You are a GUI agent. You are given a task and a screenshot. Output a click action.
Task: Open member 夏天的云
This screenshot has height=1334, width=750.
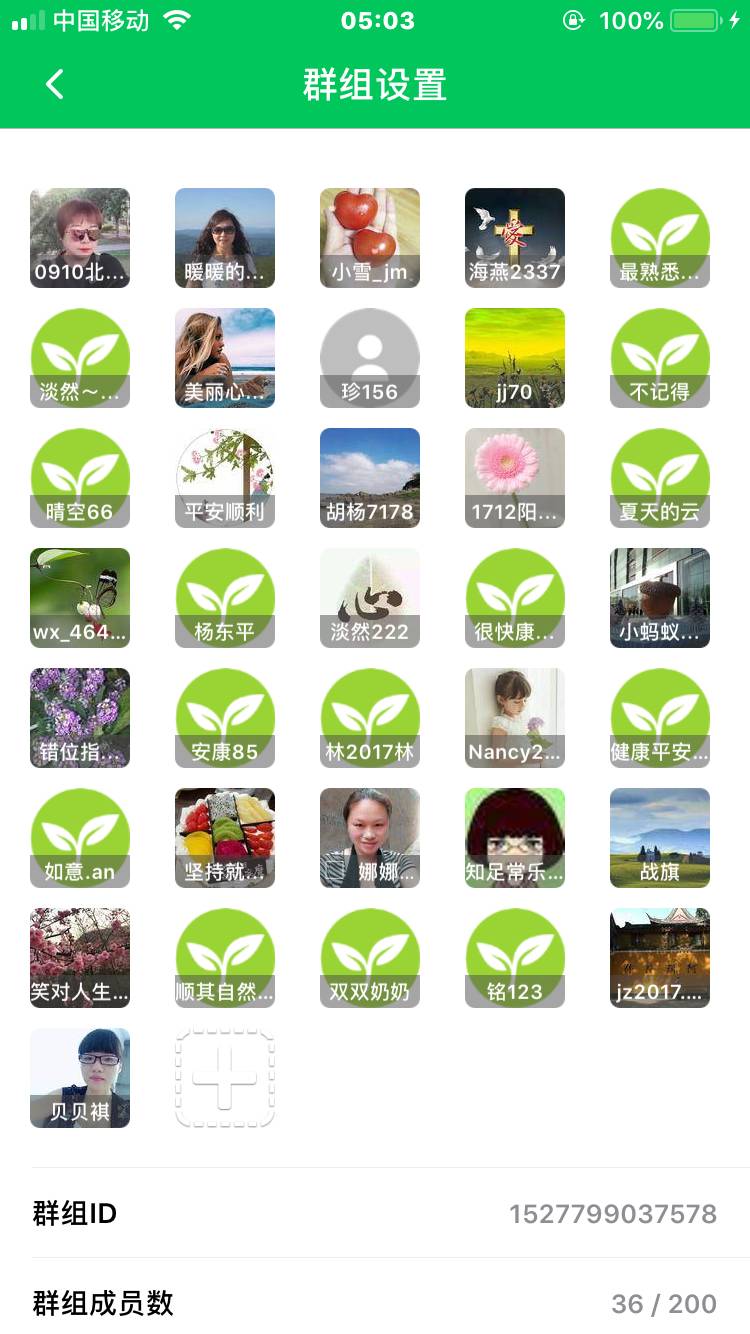(x=660, y=478)
